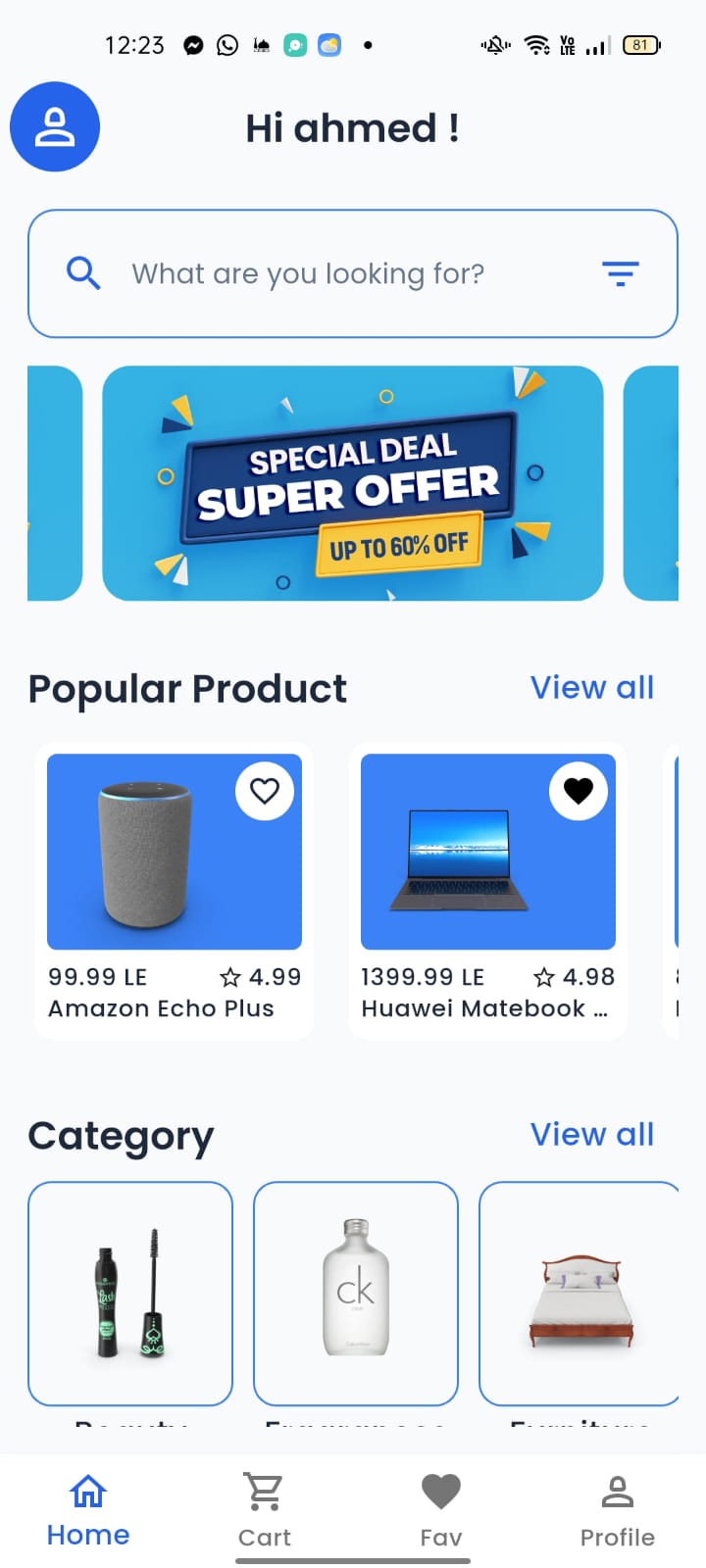Switch to the Fav tab
This screenshot has width=706, height=1568.
pyautogui.click(x=441, y=1511)
